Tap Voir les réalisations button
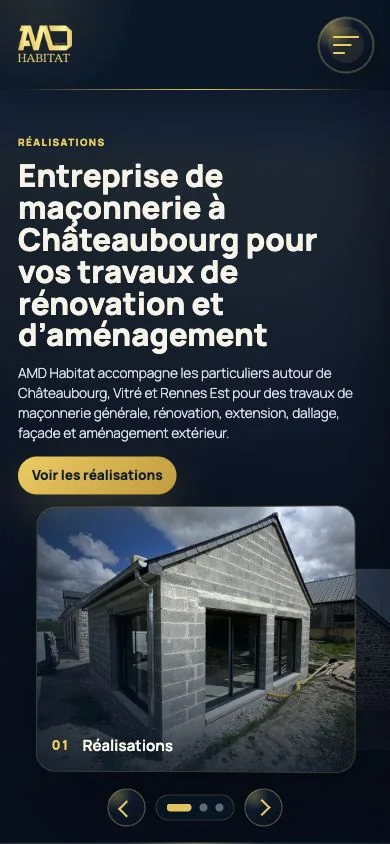 (97, 475)
